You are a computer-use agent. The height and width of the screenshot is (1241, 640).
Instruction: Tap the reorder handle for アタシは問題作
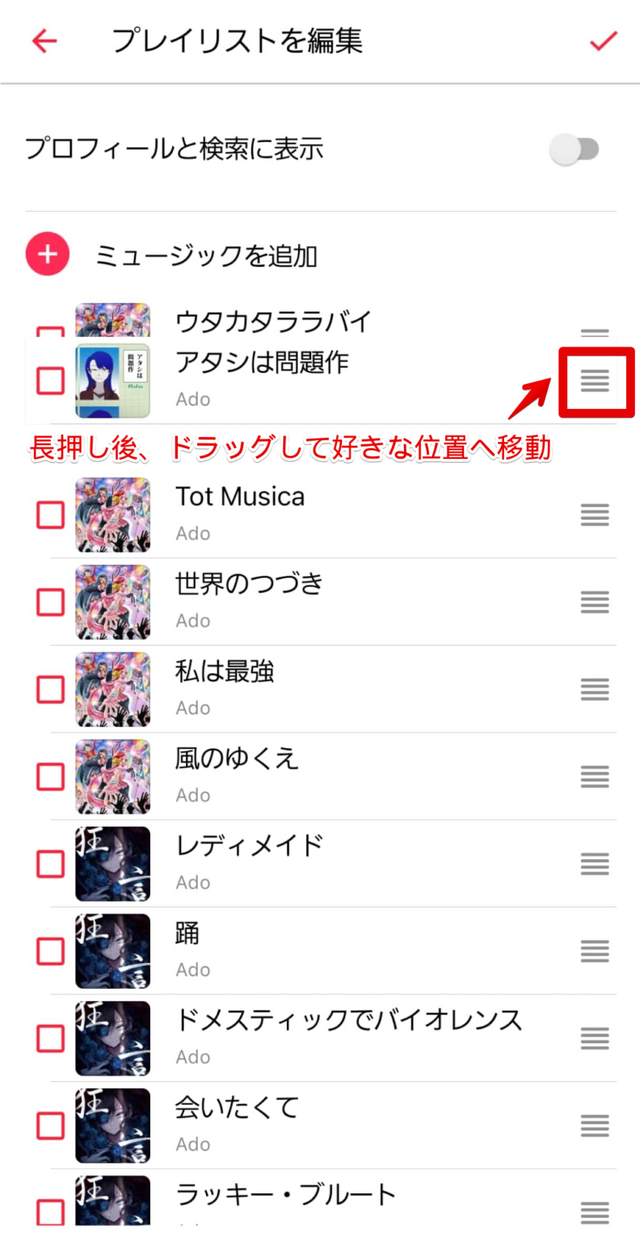pyautogui.click(x=595, y=380)
